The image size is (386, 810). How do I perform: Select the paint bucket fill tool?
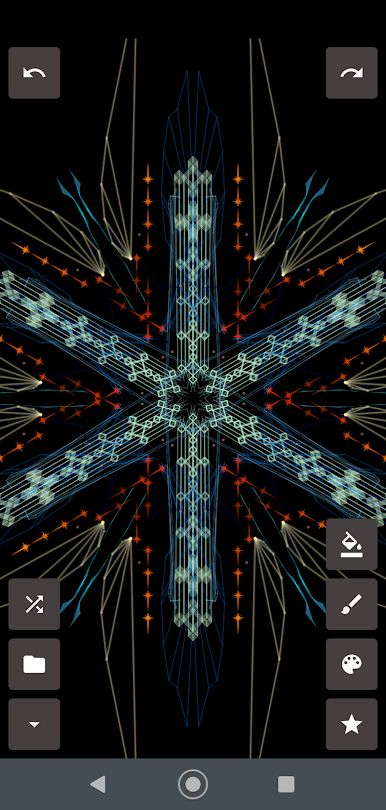click(x=351, y=544)
